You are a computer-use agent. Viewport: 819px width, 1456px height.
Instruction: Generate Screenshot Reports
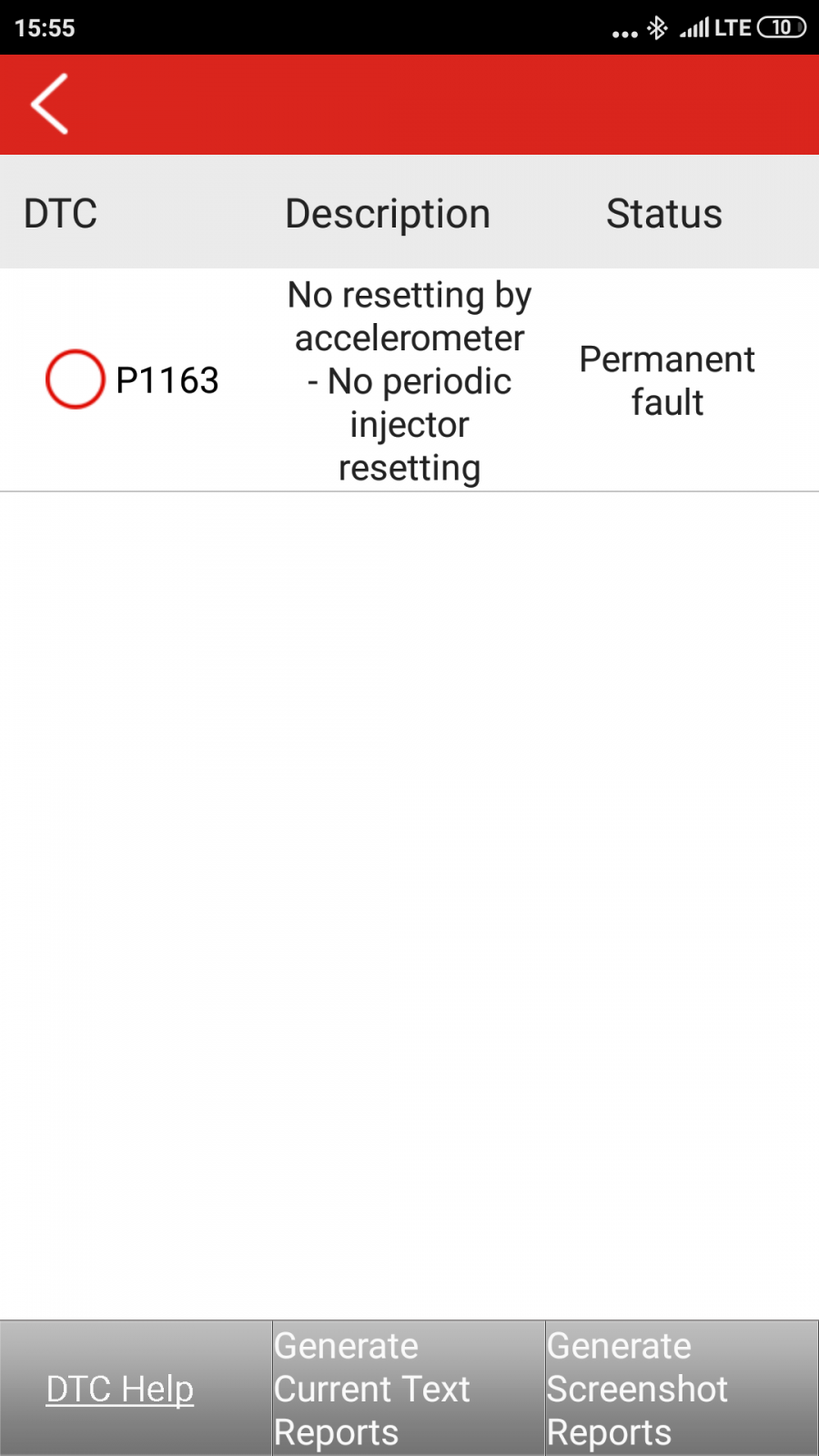[682, 1389]
